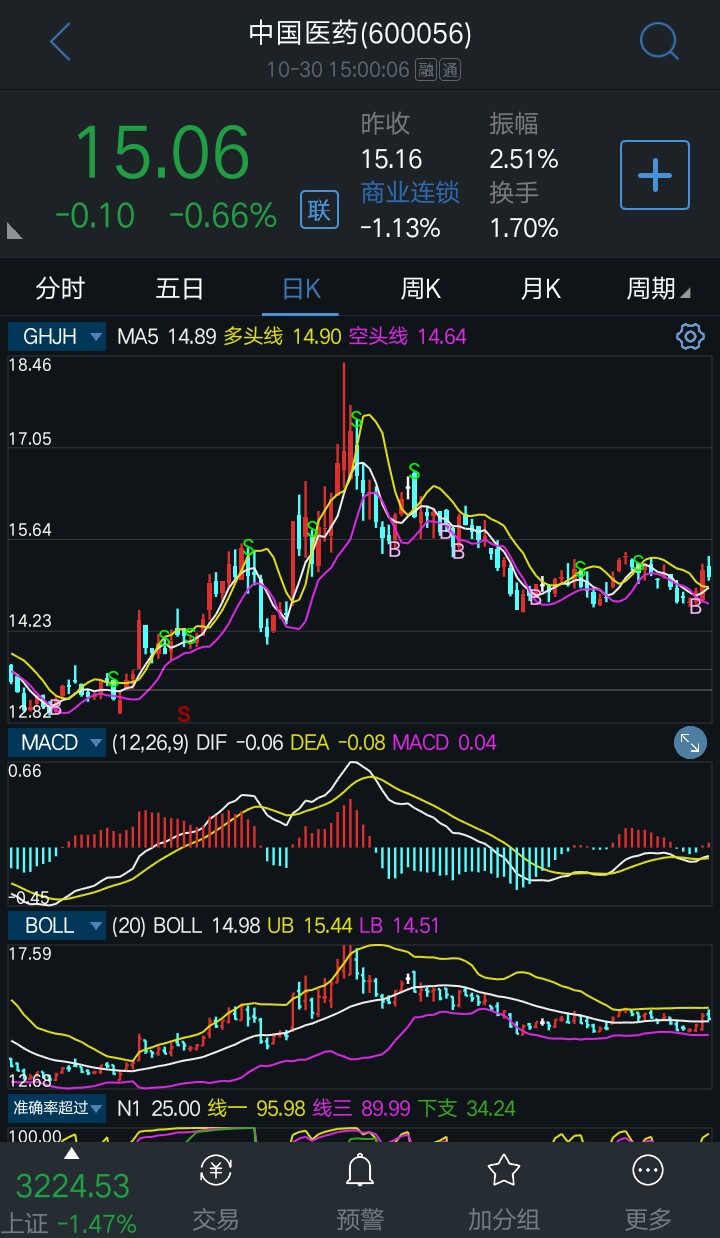This screenshot has height=1238, width=720.
Task: Go back using the top-left arrow
Action: click(x=60, y=43)
